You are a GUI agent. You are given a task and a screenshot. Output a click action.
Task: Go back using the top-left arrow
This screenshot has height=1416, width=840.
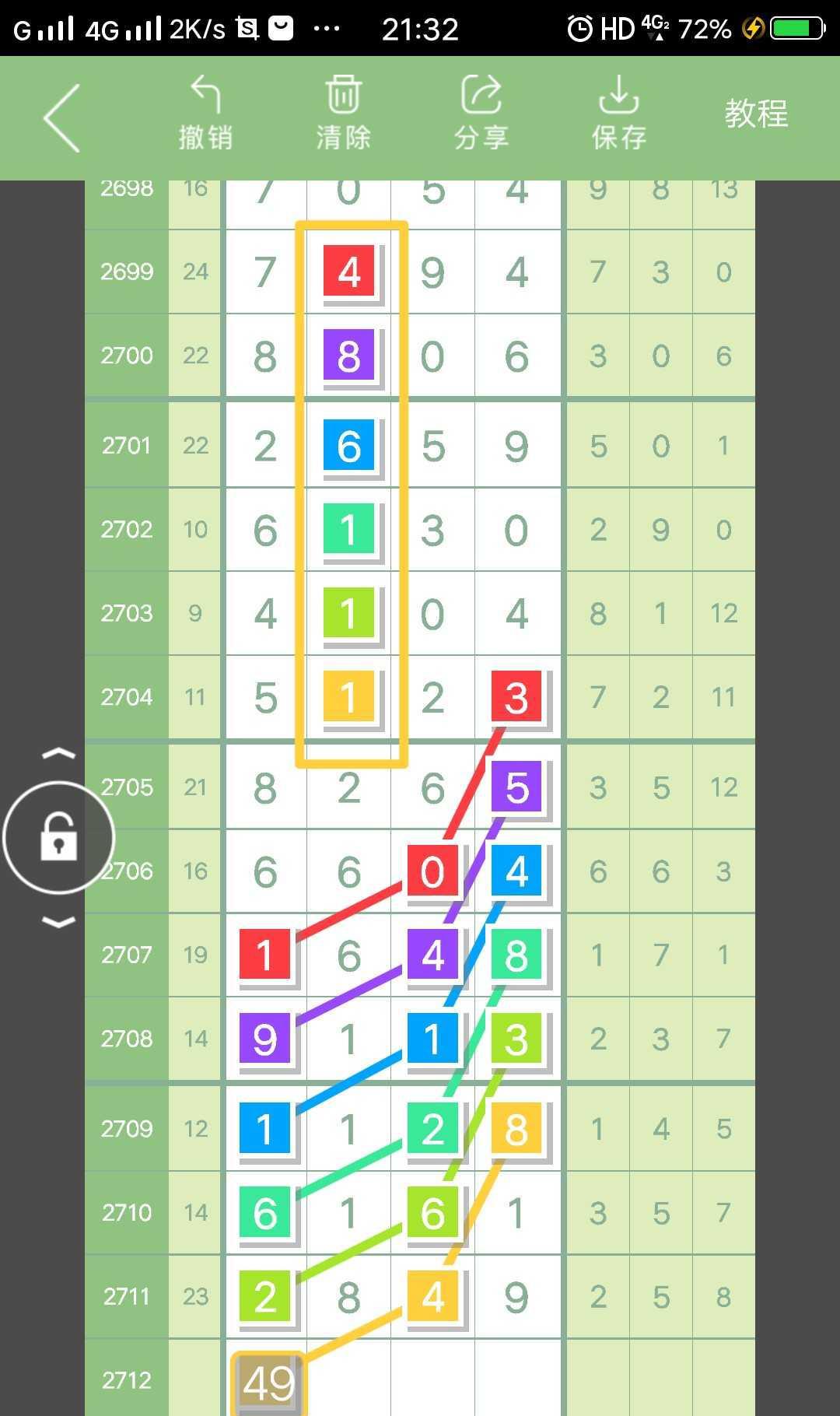pos(62,117)
